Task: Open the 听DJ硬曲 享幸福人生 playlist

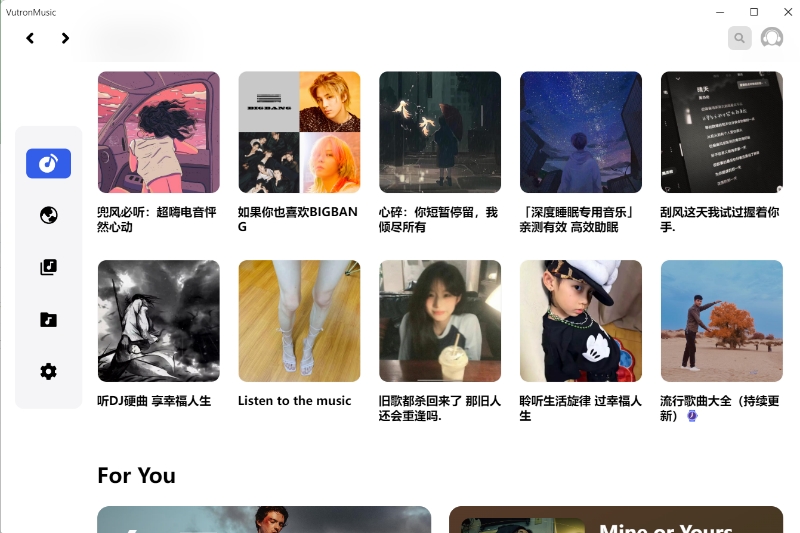Action: point(158,321)
